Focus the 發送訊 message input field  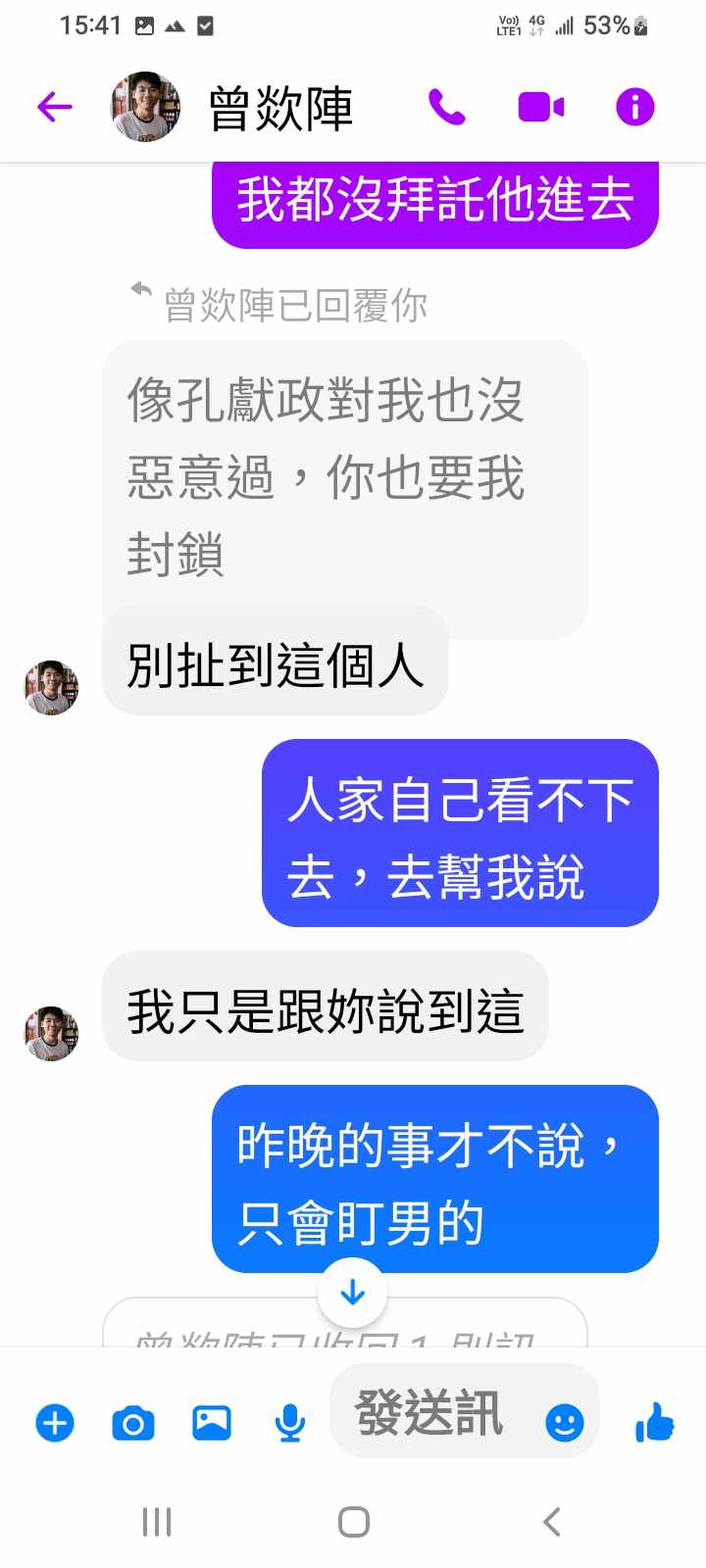(431, 1413)
